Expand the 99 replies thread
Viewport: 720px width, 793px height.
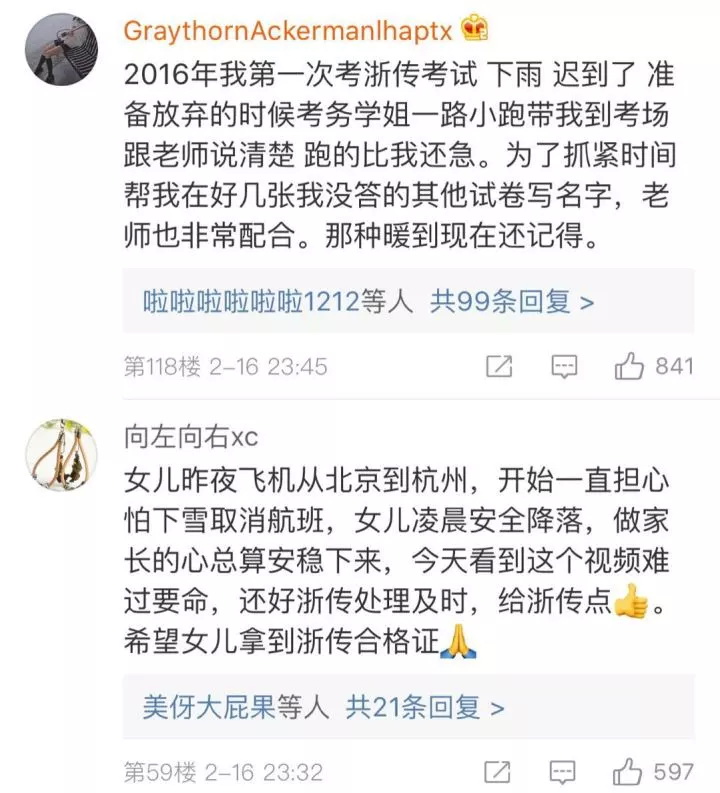click(512, 300)
